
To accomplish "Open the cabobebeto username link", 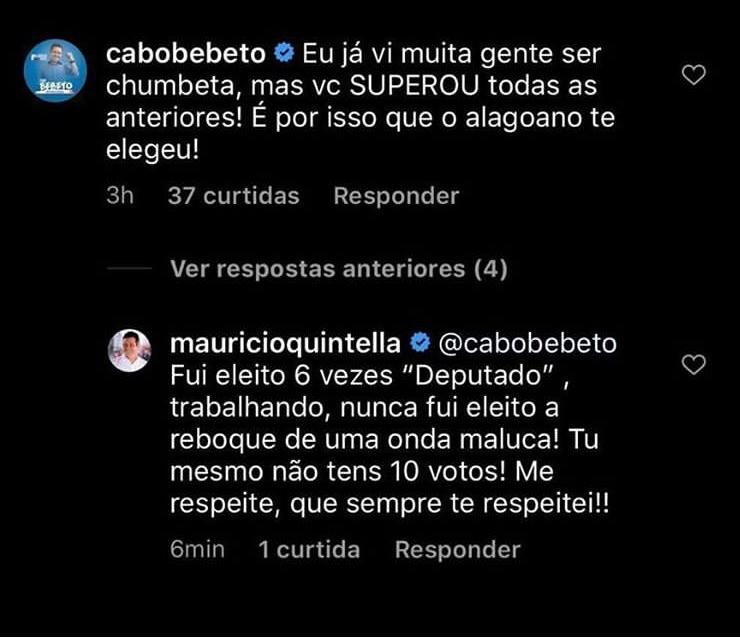I will point(186,53).
